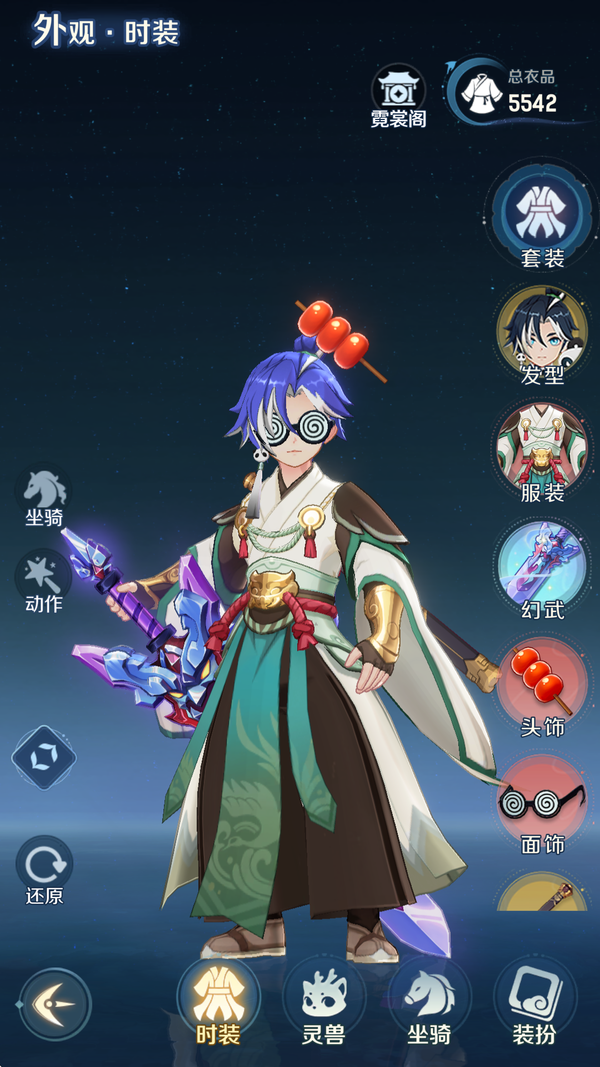Tap the rotate view diamond icon
Image resolution: width=600 pixels, height=1067 pixels.
tap(44, 757)
